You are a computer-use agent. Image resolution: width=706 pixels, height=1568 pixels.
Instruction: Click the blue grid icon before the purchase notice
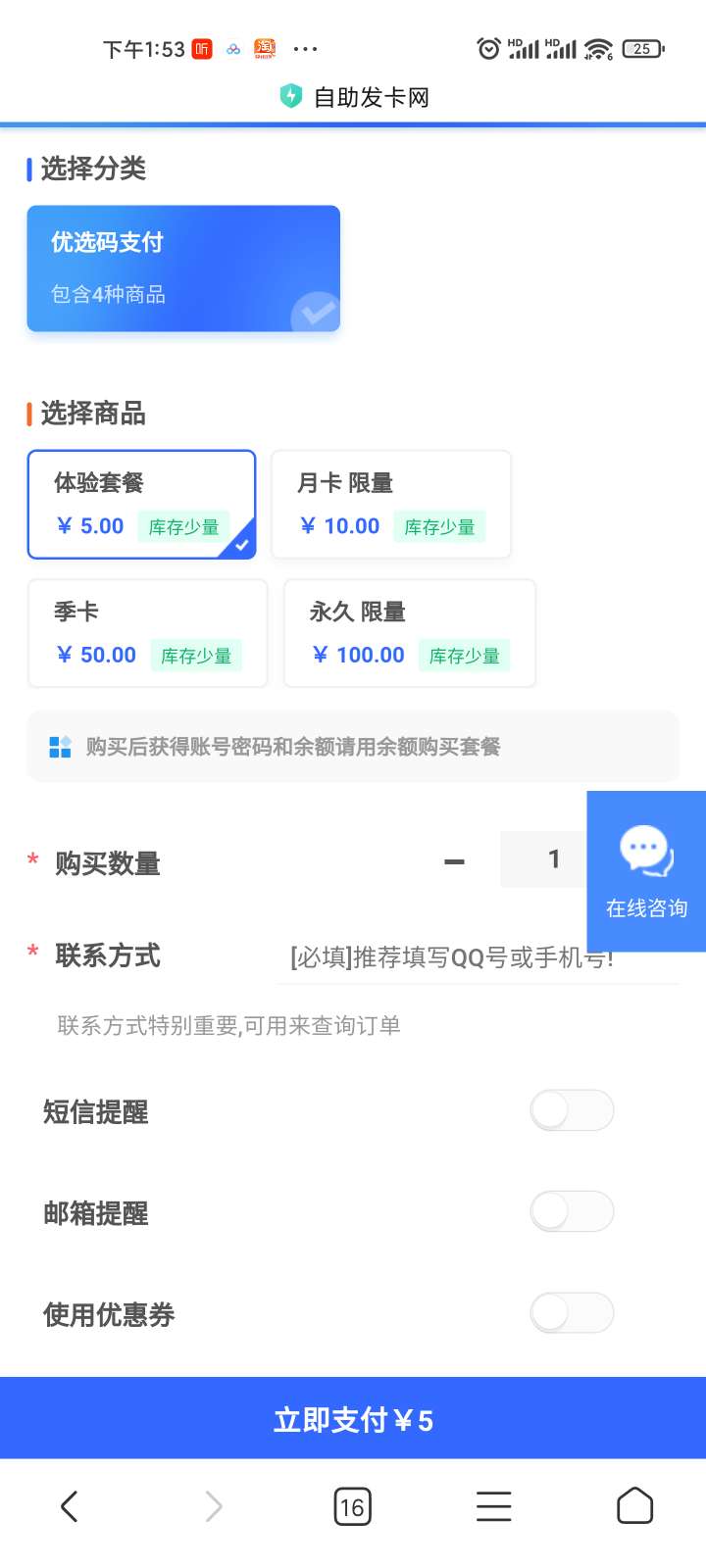tap(59, 746)
